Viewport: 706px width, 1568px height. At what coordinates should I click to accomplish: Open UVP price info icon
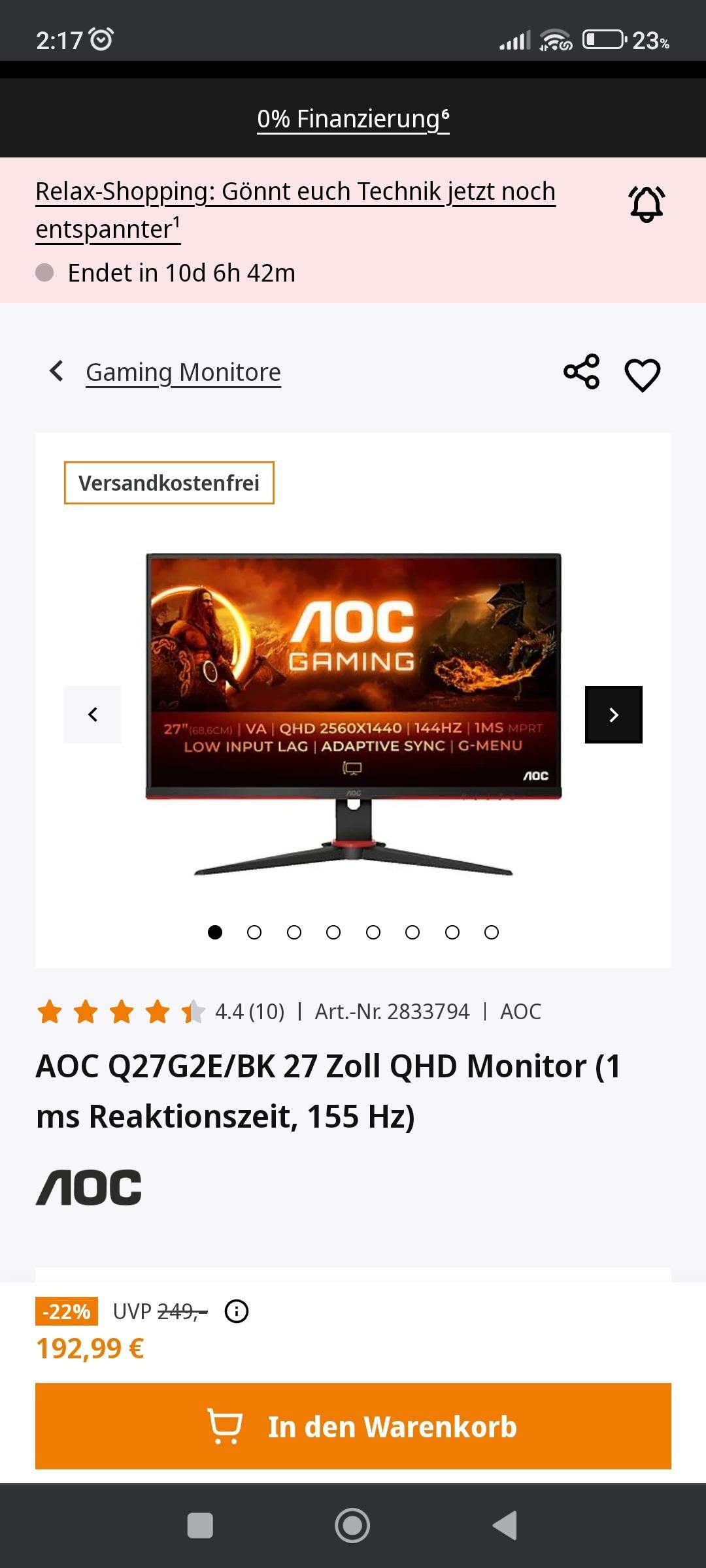click(x=237, y=1311)
